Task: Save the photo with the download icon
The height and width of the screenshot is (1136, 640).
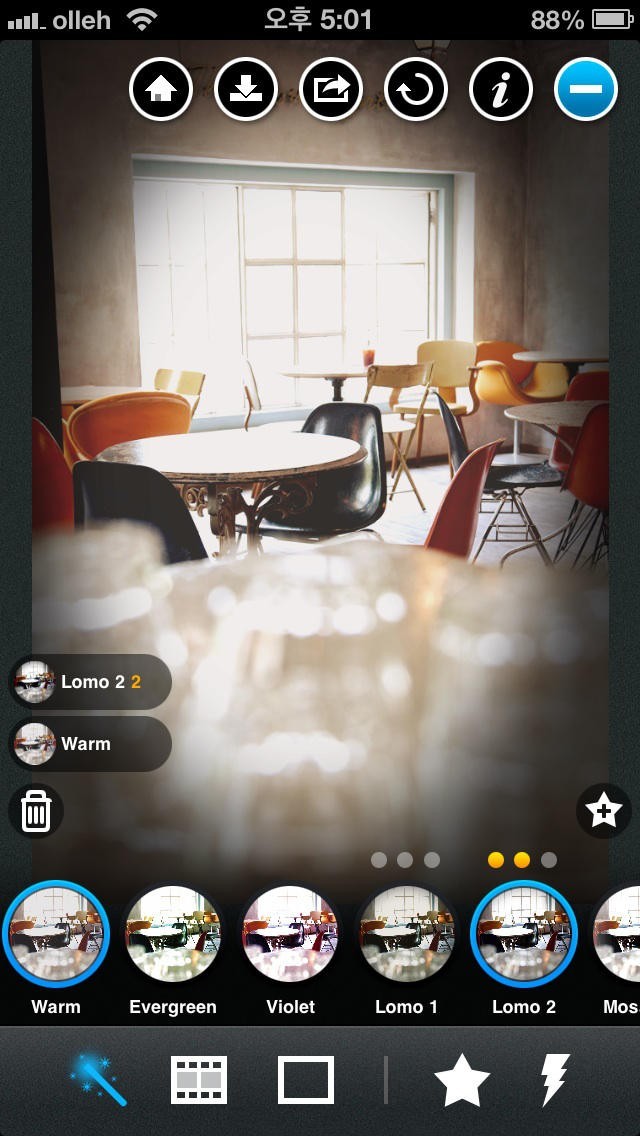Action: [246, 90]
